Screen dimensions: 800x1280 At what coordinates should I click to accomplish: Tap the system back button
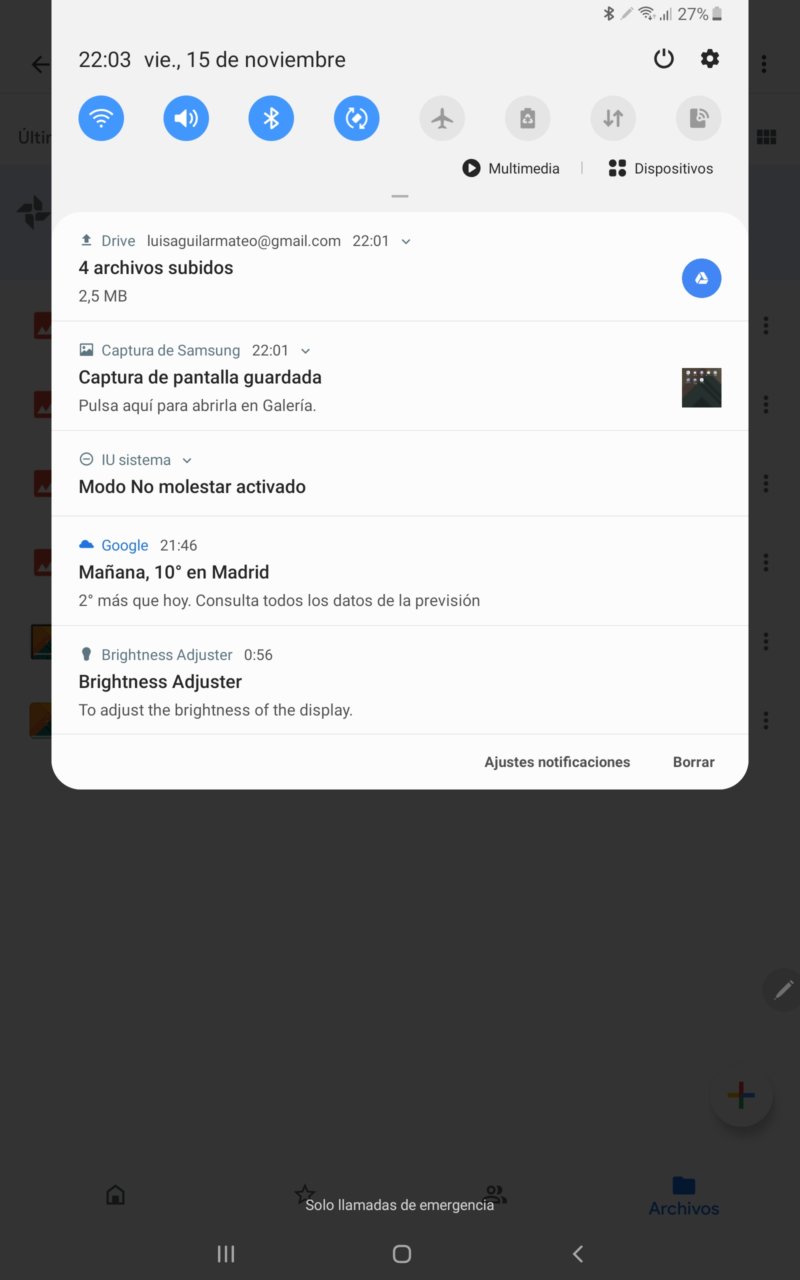[577, 1253]
